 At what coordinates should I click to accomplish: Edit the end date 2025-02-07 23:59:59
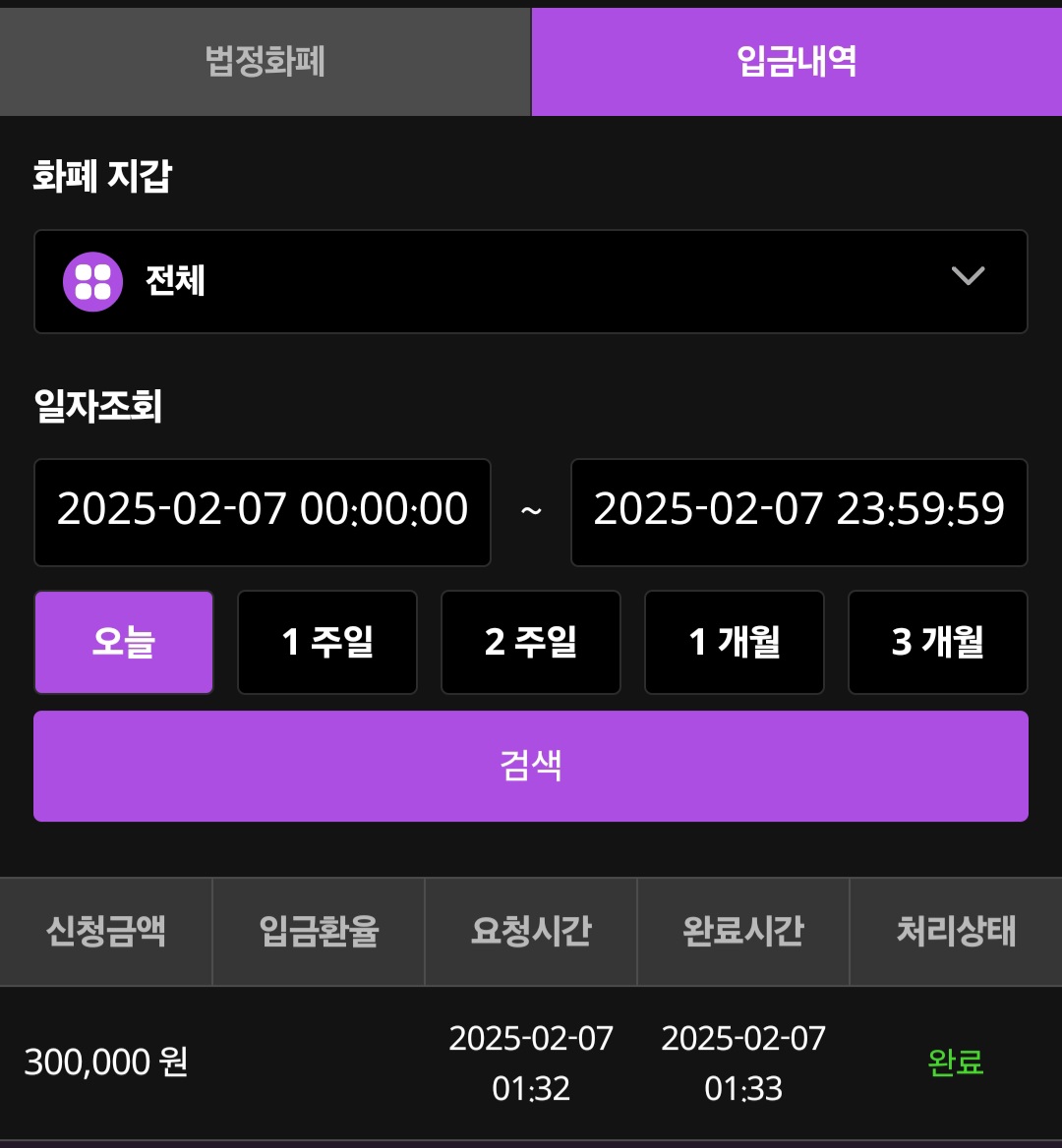click(798, 511)
